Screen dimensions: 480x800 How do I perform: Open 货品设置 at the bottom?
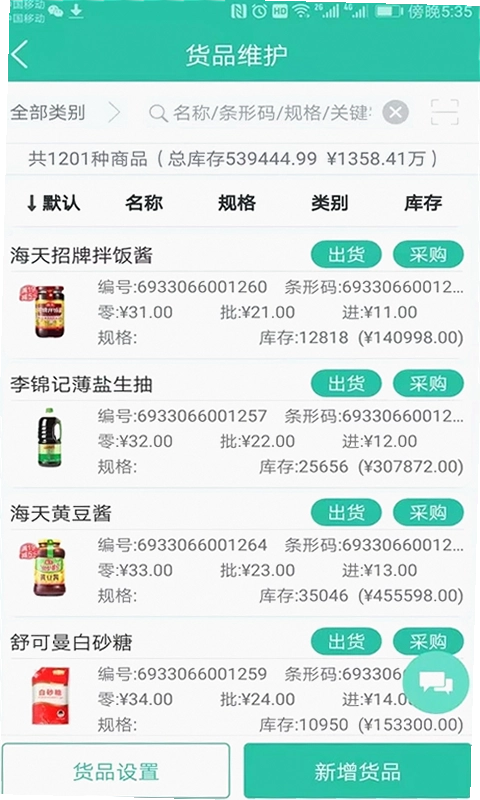point(116,771)
